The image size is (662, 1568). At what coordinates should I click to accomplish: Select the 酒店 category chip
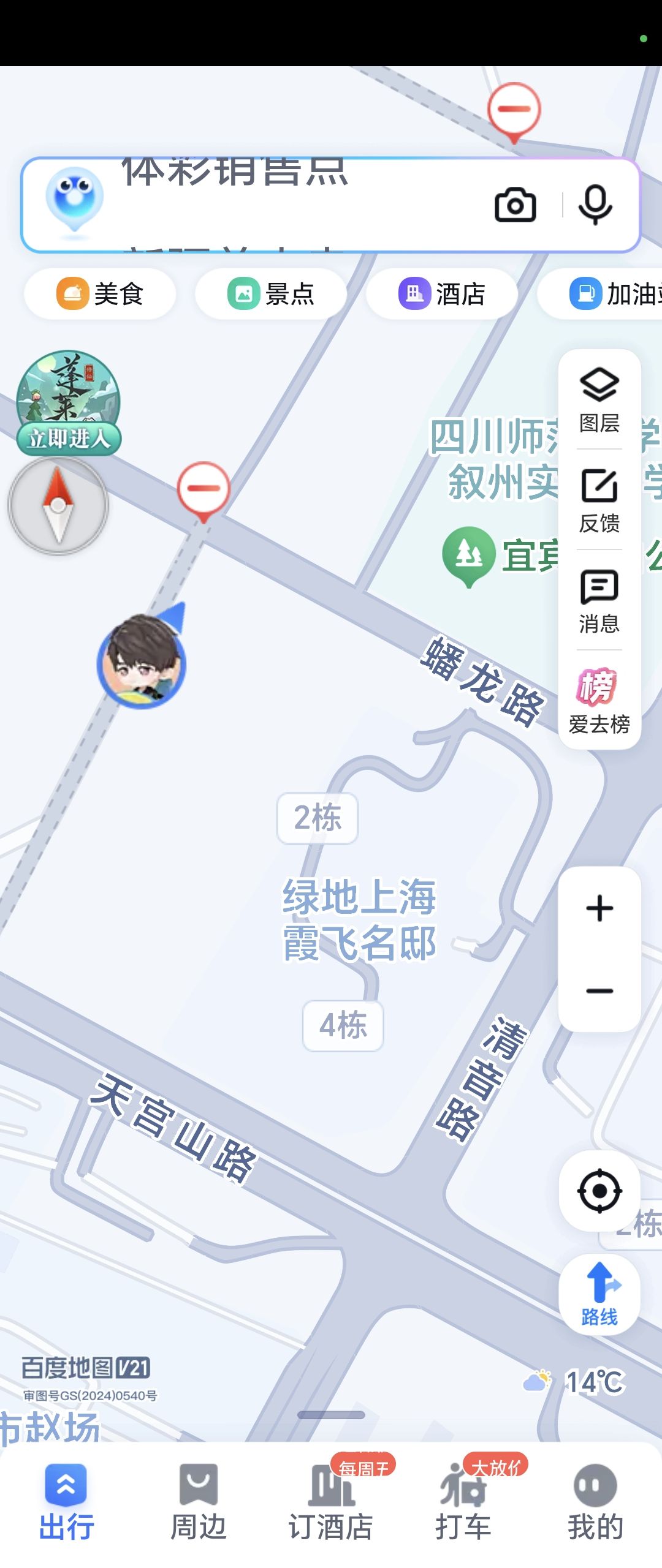pyautogui.click(x=442, y=294)
